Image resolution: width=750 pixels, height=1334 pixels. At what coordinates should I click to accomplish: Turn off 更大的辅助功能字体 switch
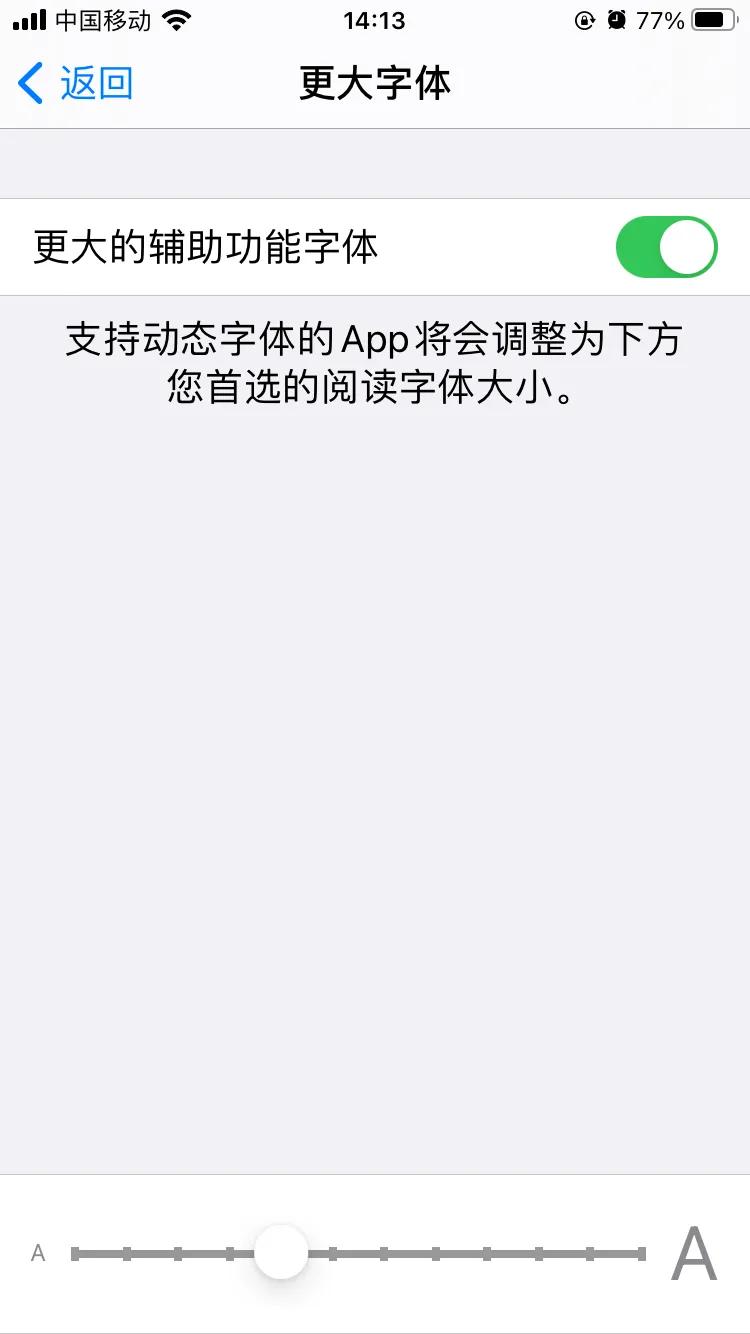(666, 247)
